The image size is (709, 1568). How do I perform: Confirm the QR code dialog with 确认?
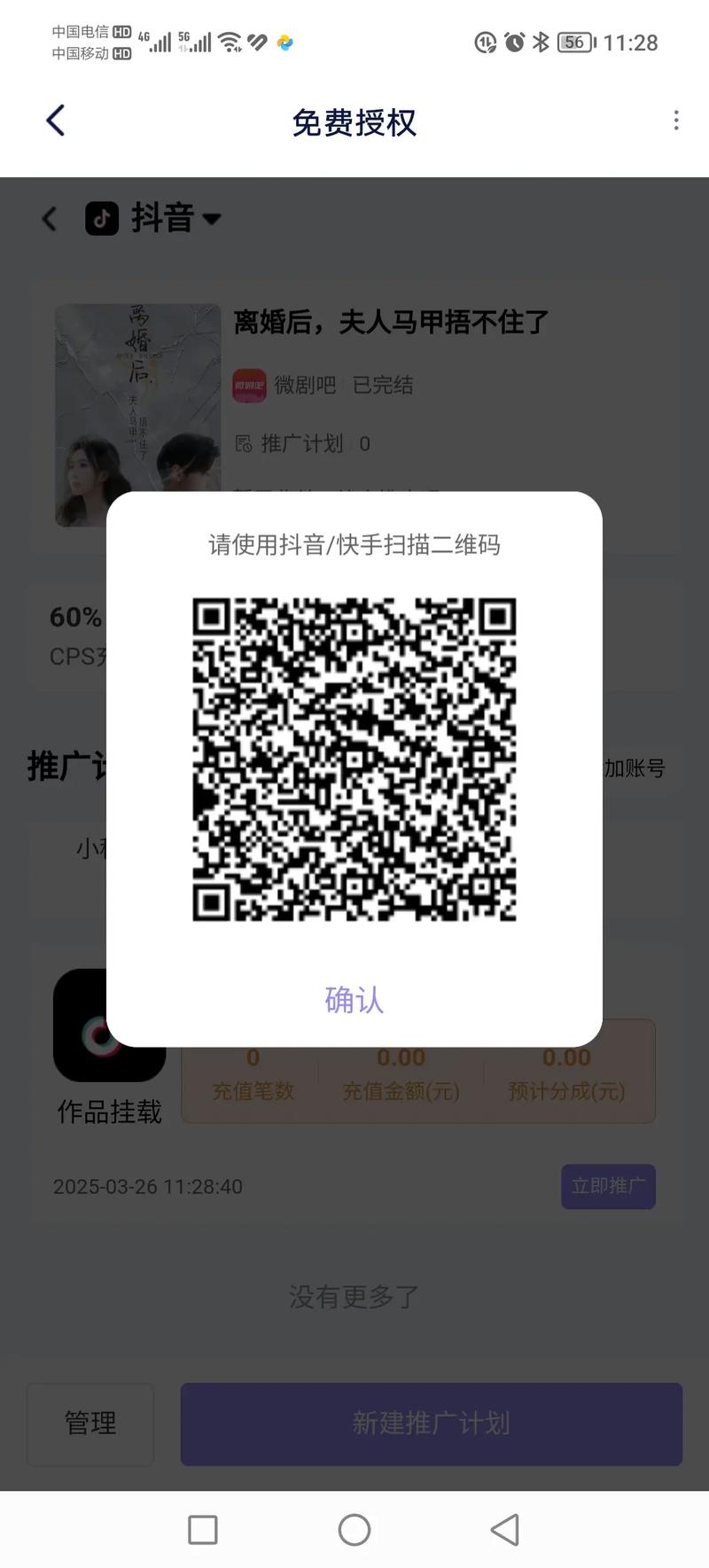[x=354, y=1000]
